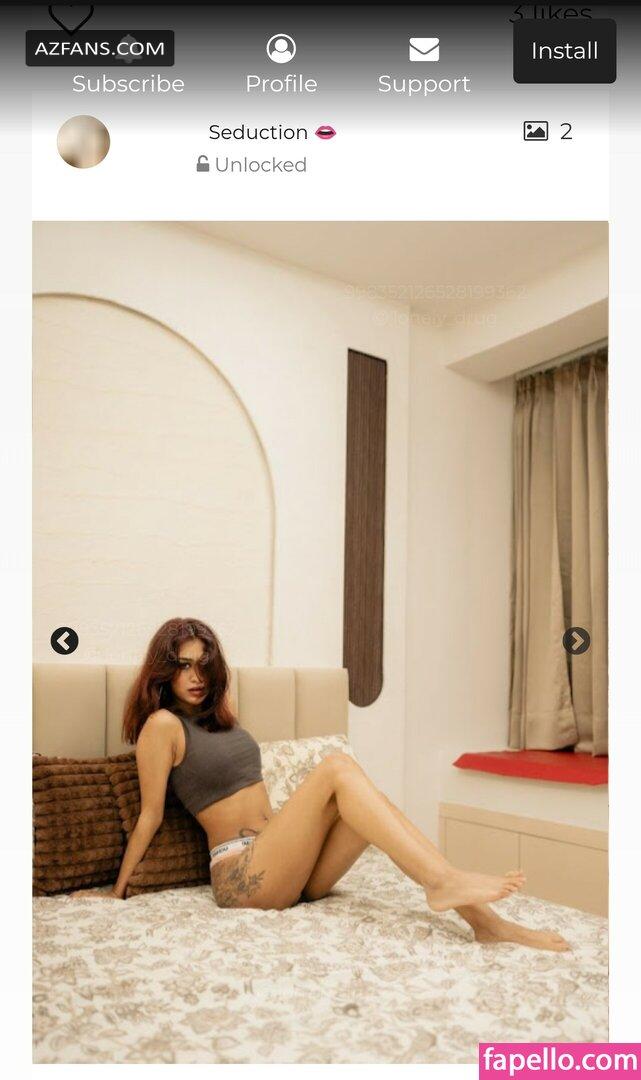The image size is (641, 1080).
Task: Go to the Profile page
Action: click(x=281, y=66)
